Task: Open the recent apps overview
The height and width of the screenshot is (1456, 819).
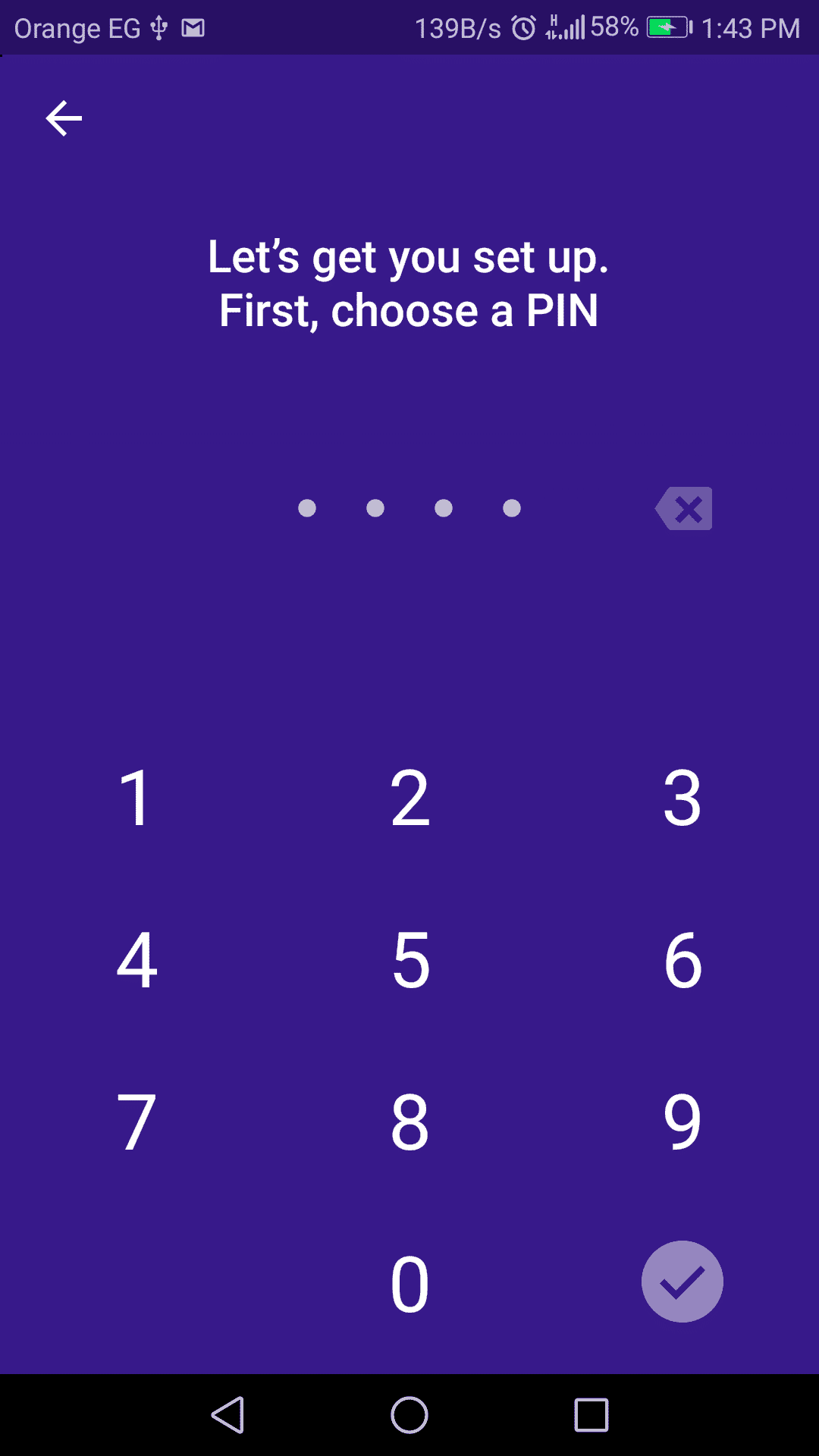Action: (x=591, y=1415)
